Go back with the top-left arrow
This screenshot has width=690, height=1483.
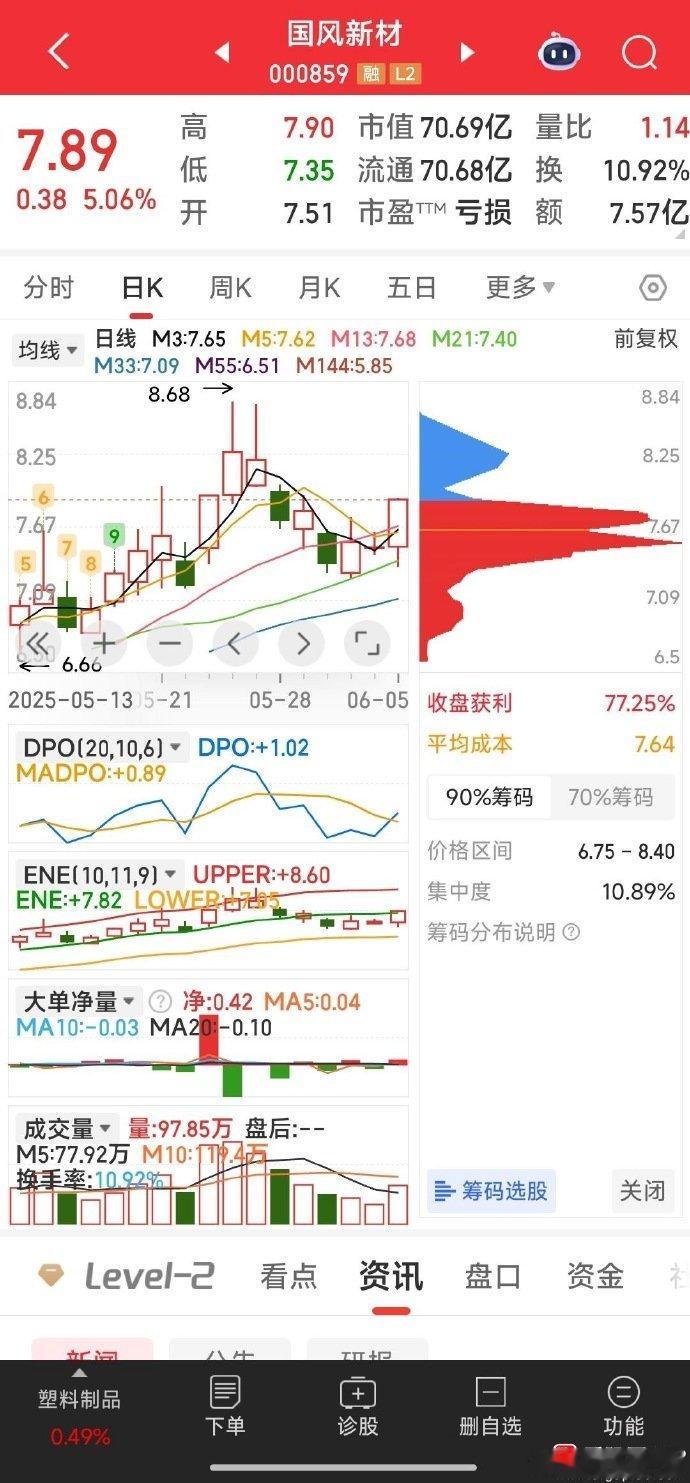59,52
